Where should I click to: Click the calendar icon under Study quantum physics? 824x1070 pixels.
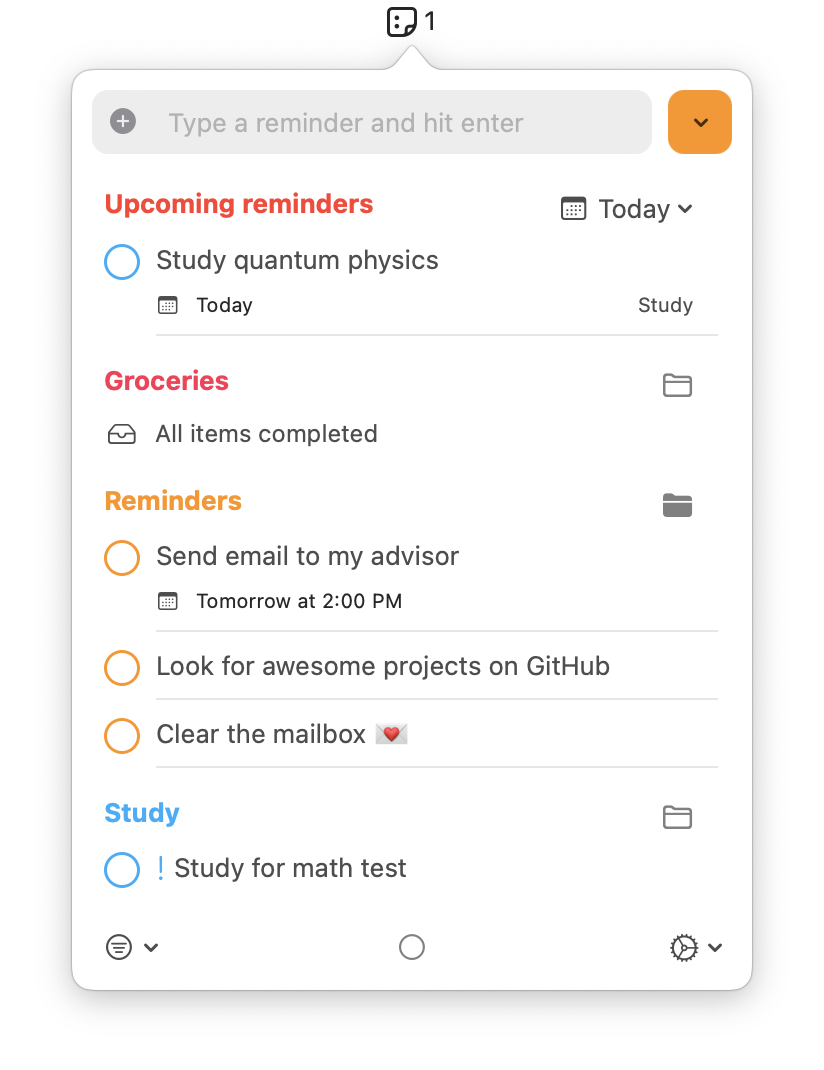click(x=167, y=305)
